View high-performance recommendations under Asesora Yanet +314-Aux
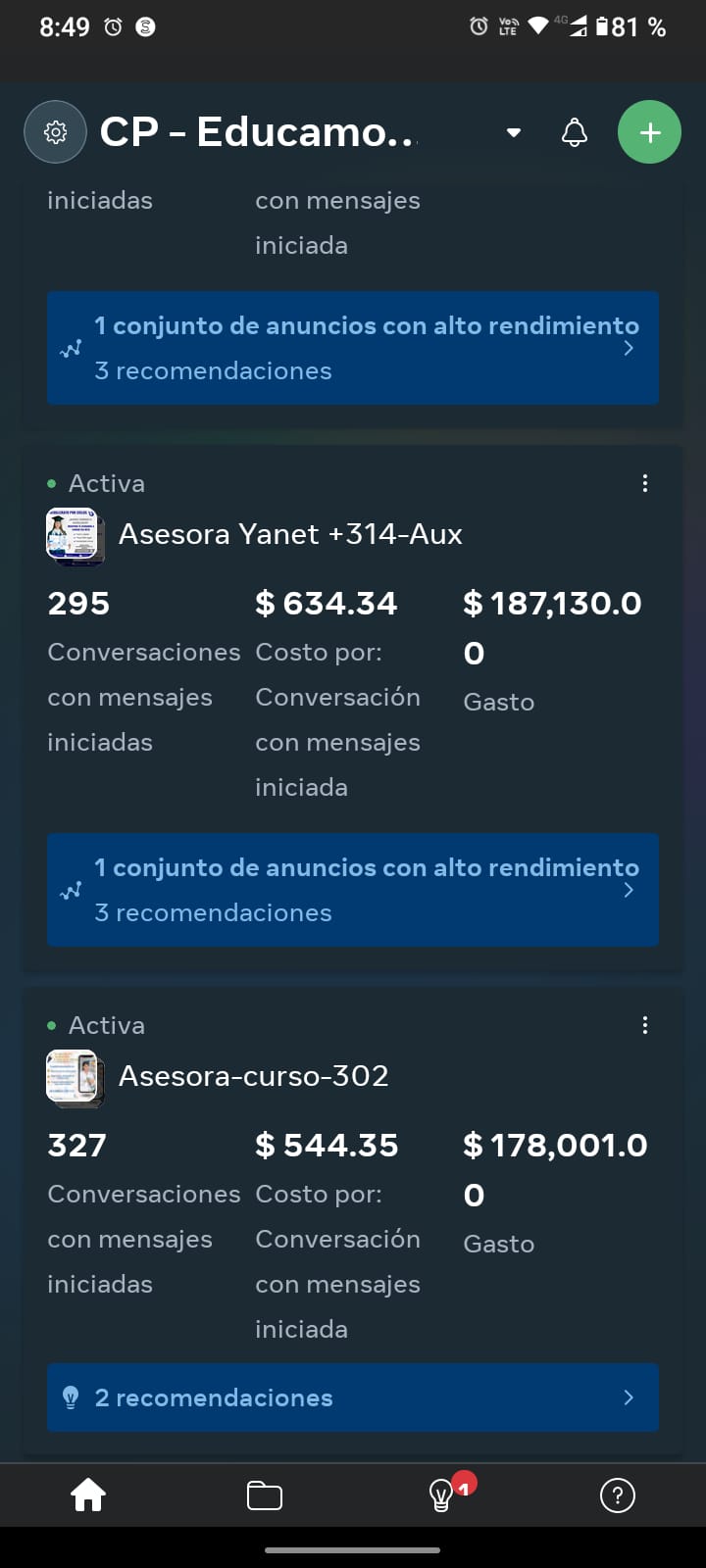The width and height of the screenshot is (706, 1568). pyautogui.click(x=353, y=890)
